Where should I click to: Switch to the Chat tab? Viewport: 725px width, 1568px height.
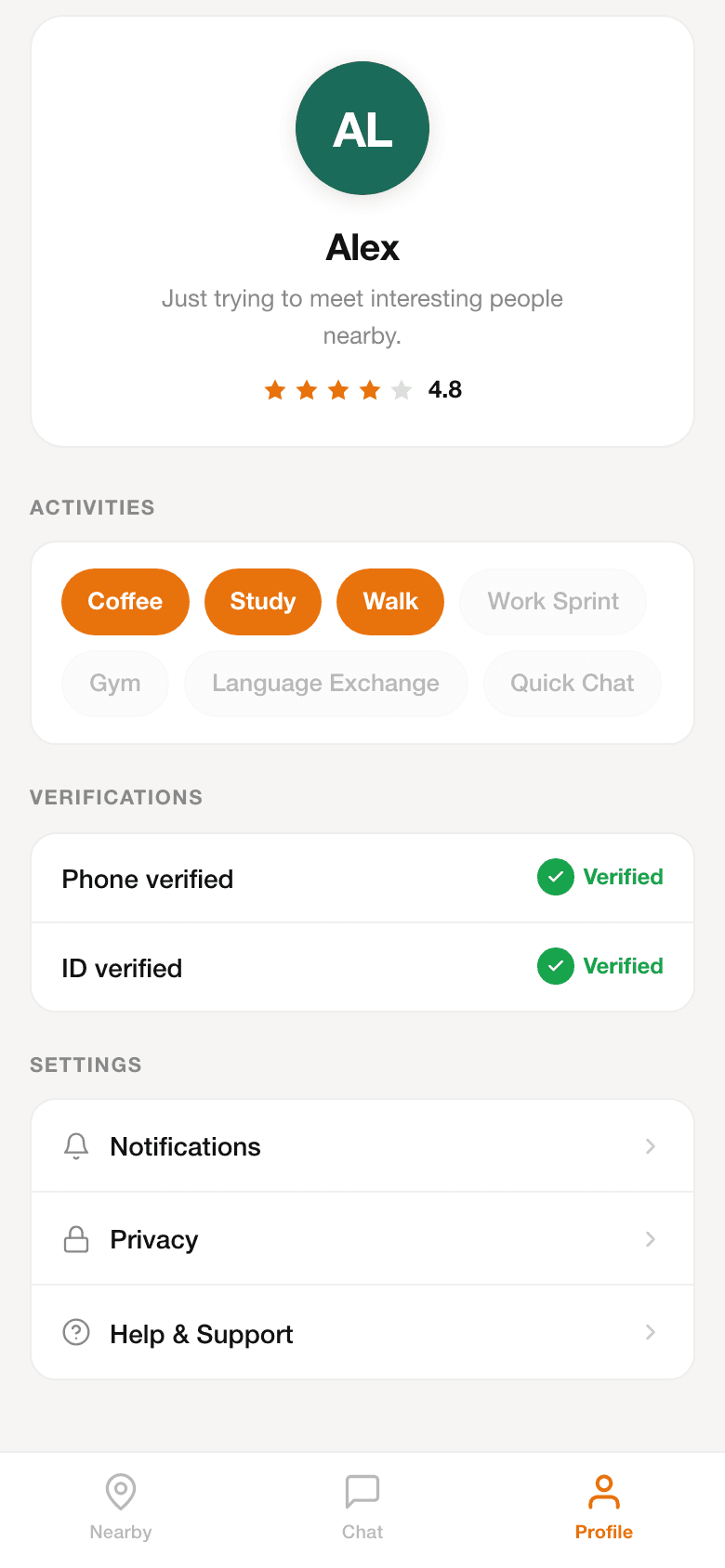[362, 1507]
